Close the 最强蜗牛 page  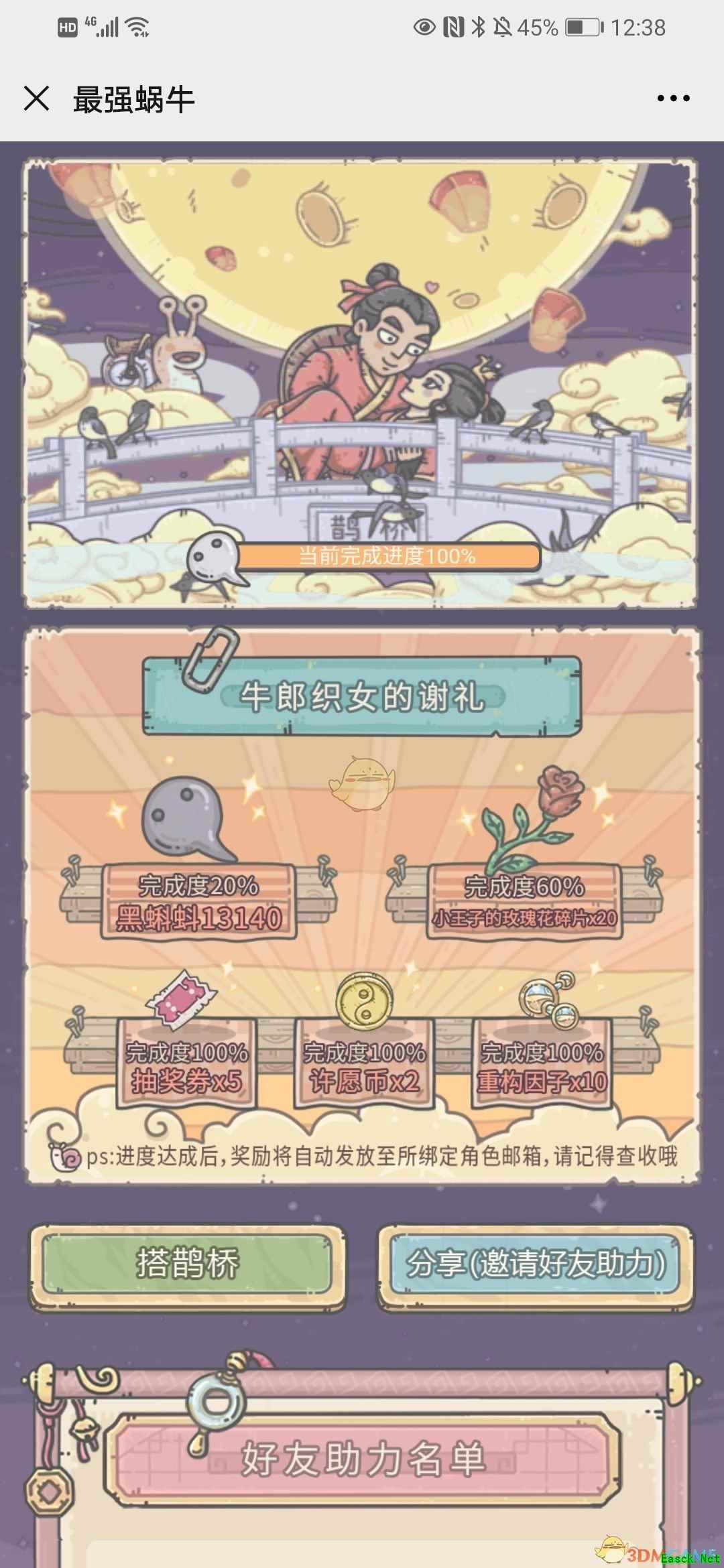(x=36, y=99)
